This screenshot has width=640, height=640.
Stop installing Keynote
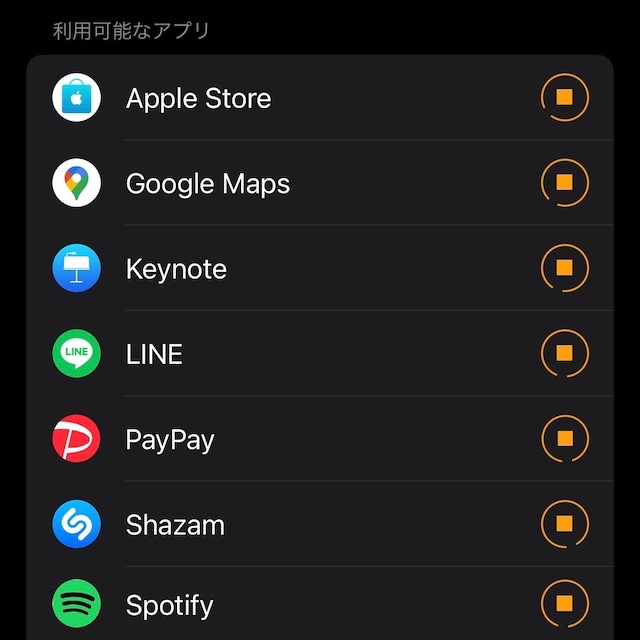[x=564, y=269]
